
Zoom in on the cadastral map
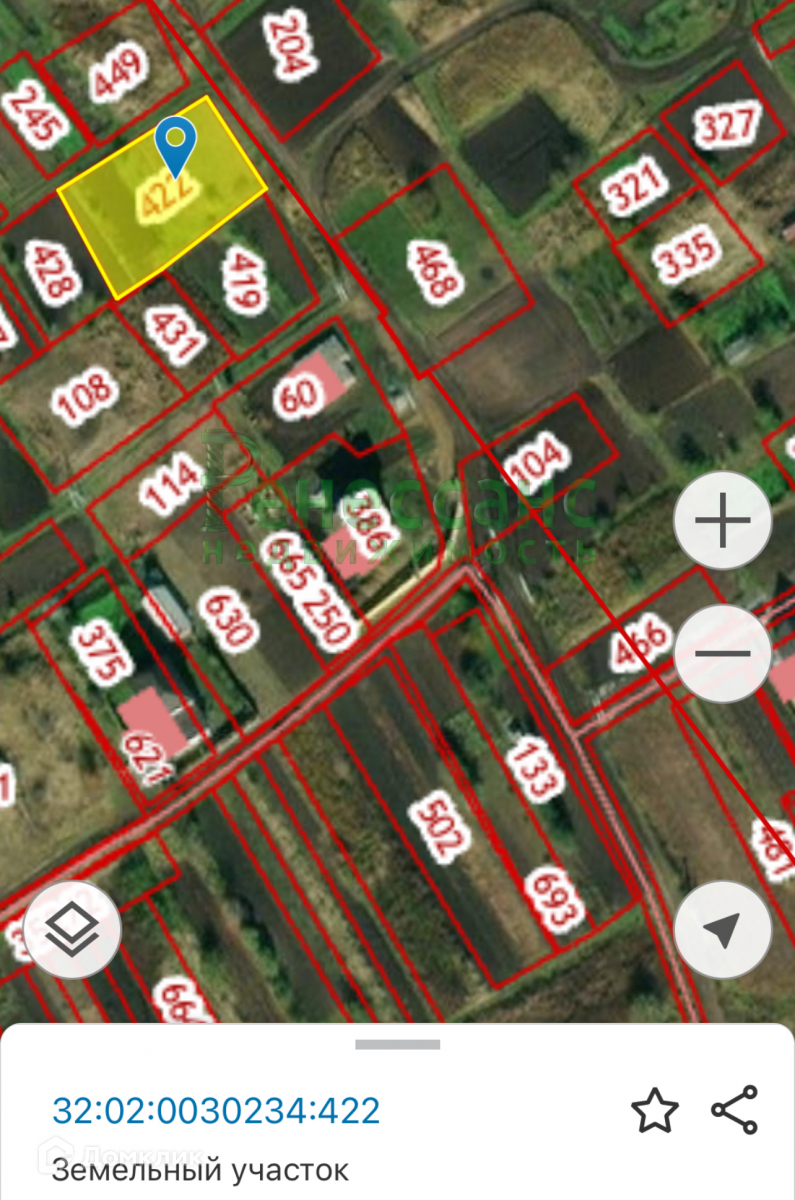[723, 521]
